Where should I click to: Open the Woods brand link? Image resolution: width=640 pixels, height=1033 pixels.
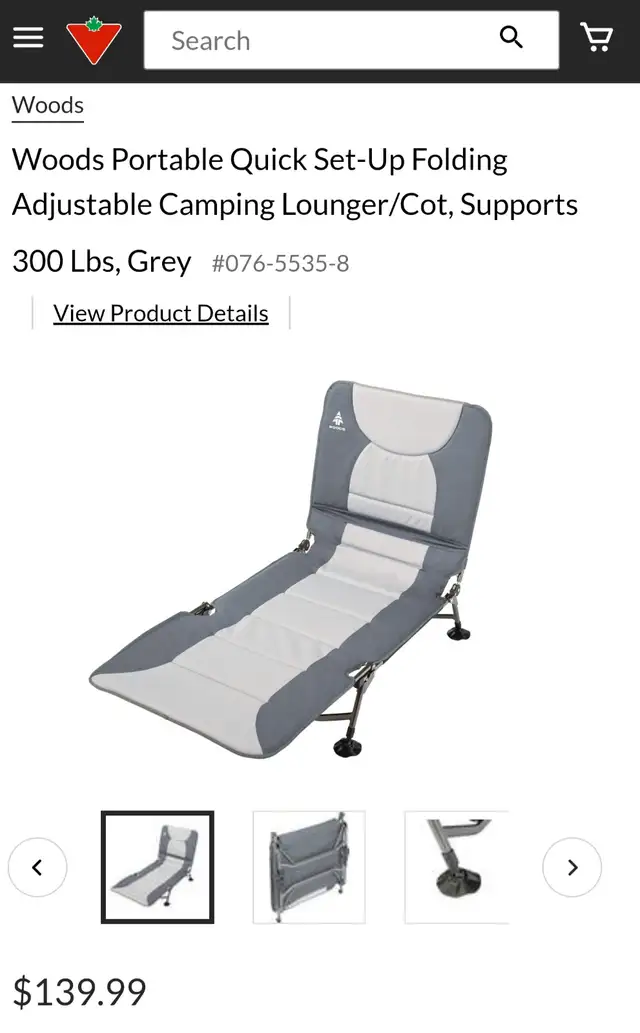point(47,105)
